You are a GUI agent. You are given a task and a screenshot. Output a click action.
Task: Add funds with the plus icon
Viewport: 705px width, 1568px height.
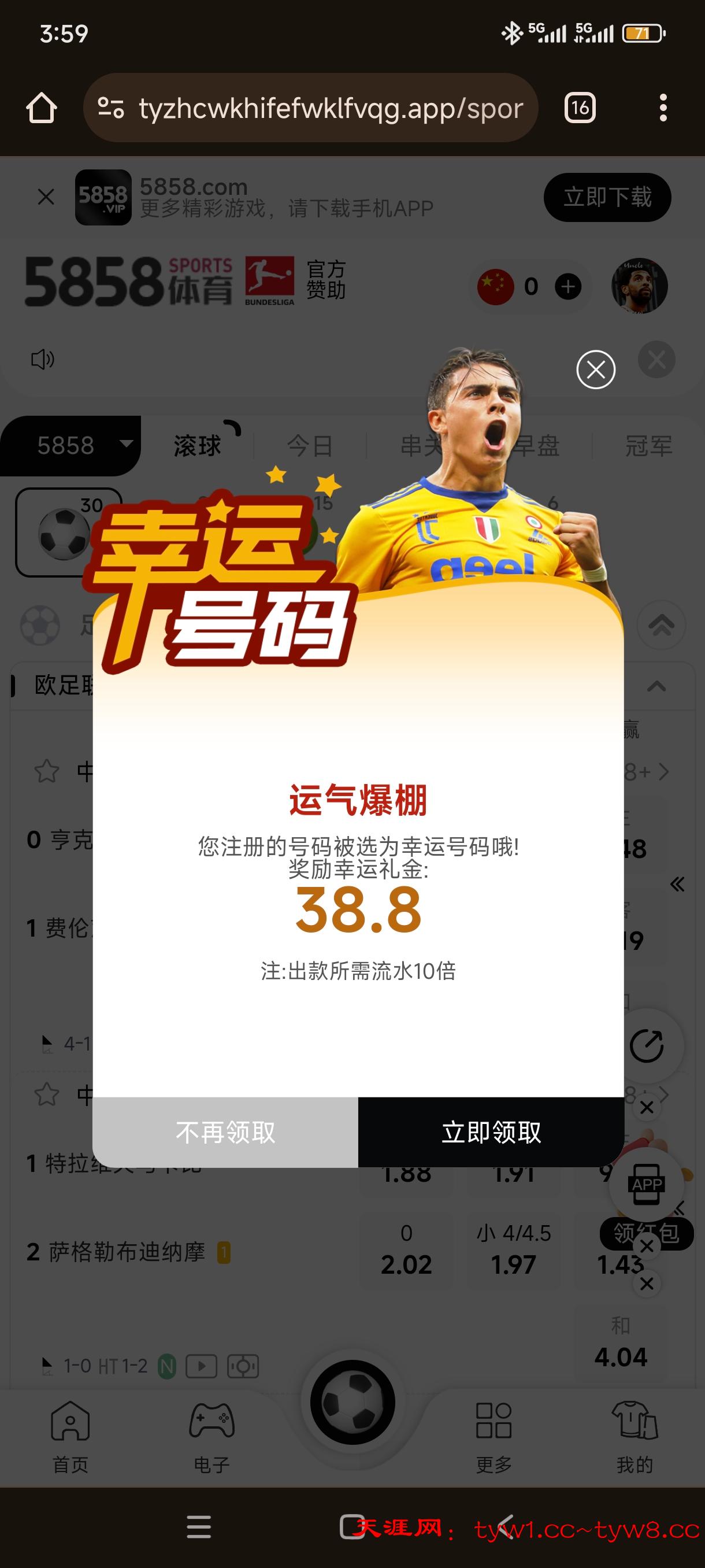click(568, 287)
